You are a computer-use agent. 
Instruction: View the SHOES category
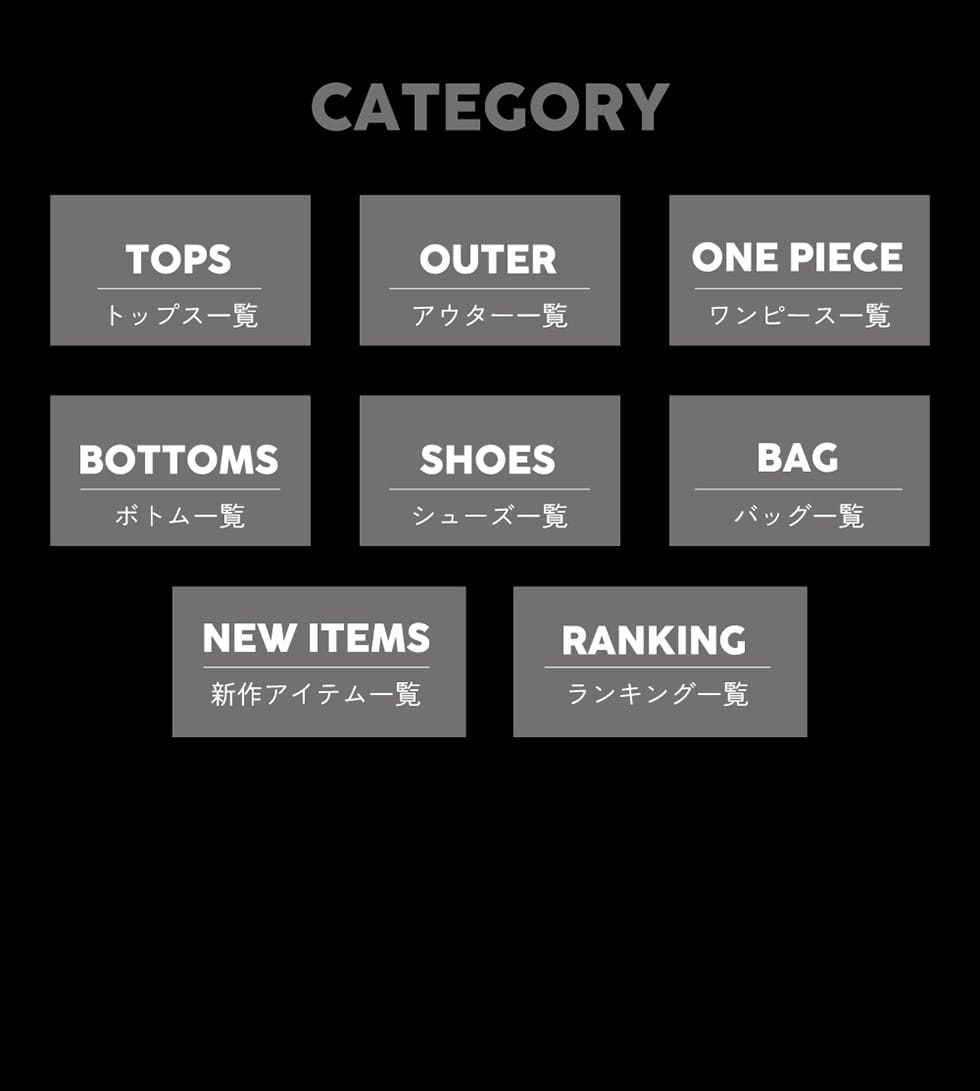(489, 470)
